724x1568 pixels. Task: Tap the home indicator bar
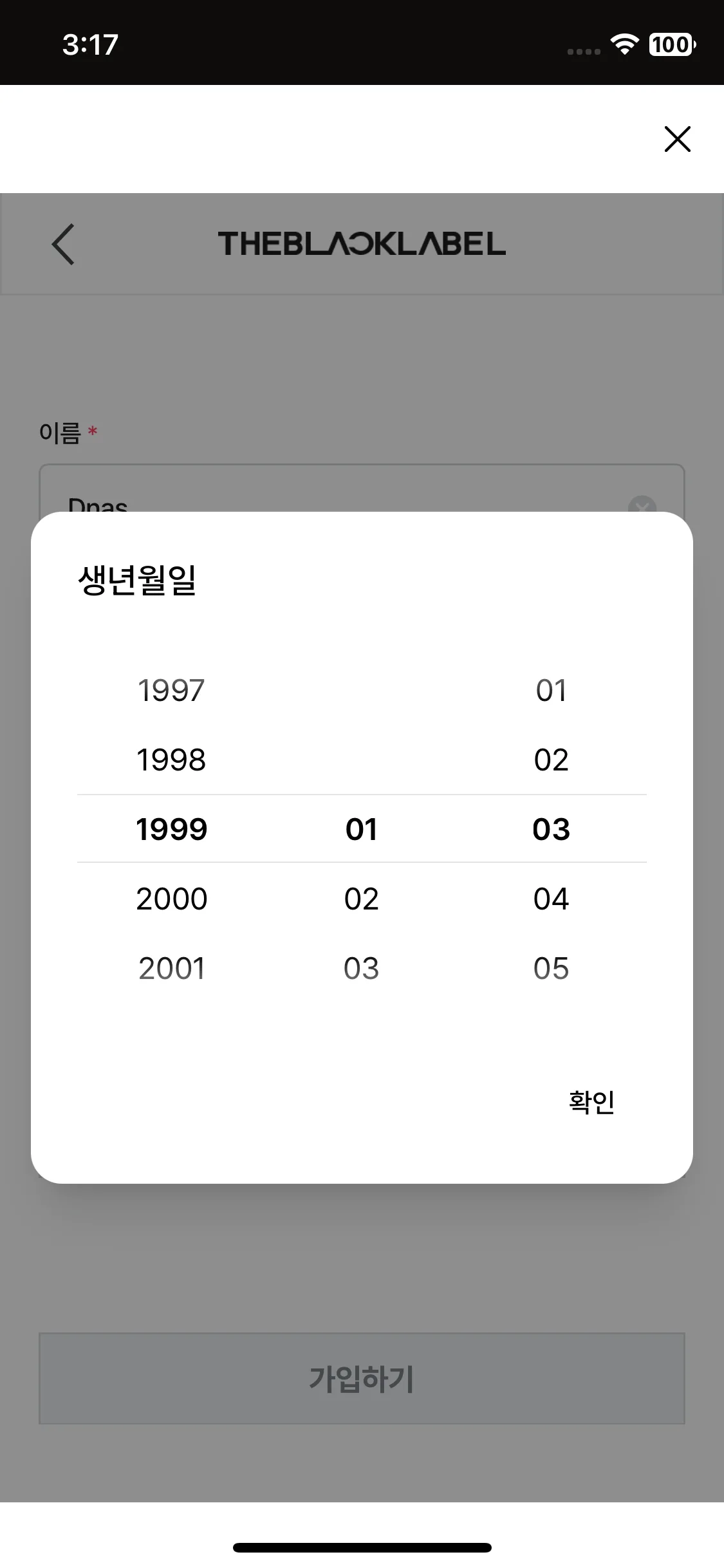click(x=362, y=1548)
